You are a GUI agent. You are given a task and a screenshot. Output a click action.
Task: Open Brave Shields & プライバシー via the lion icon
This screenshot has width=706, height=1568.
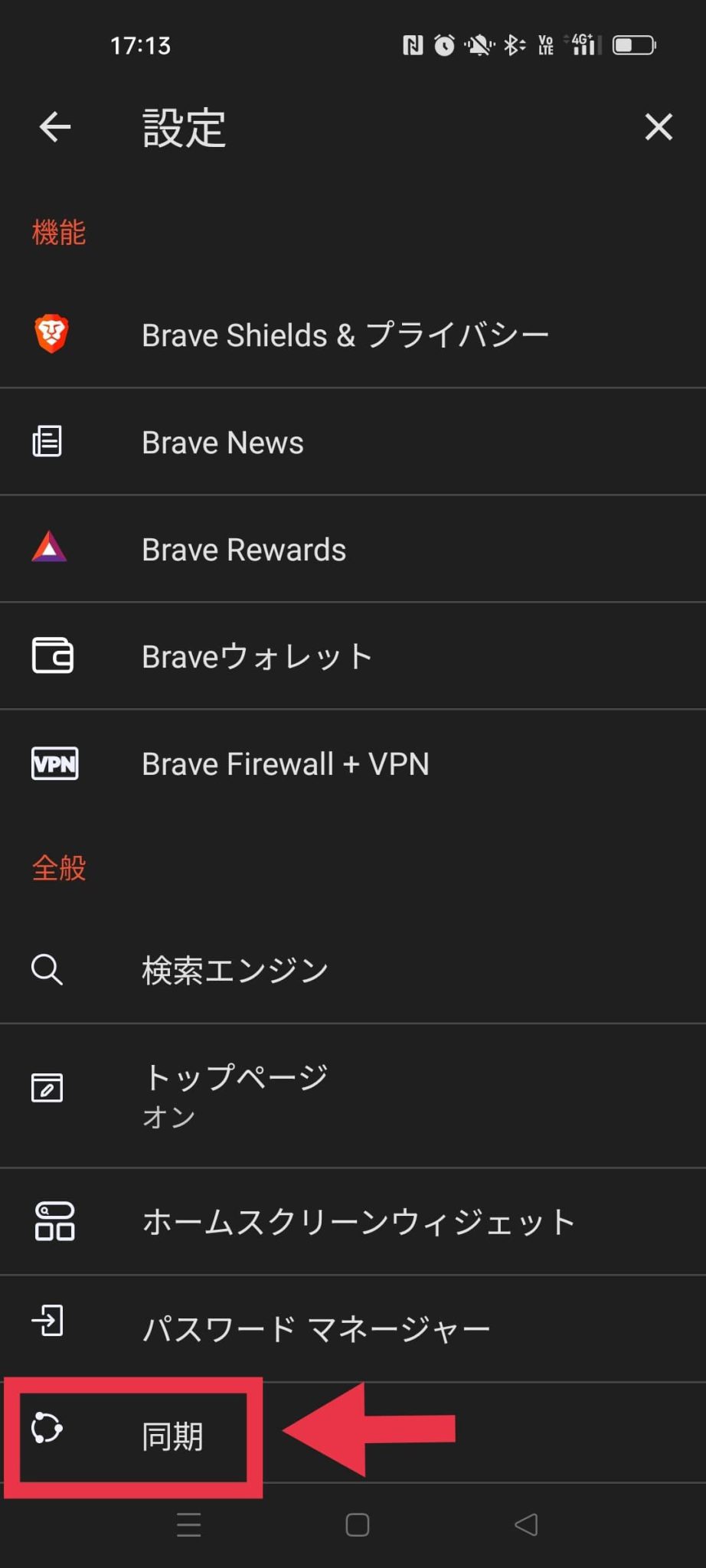[51, 333]
